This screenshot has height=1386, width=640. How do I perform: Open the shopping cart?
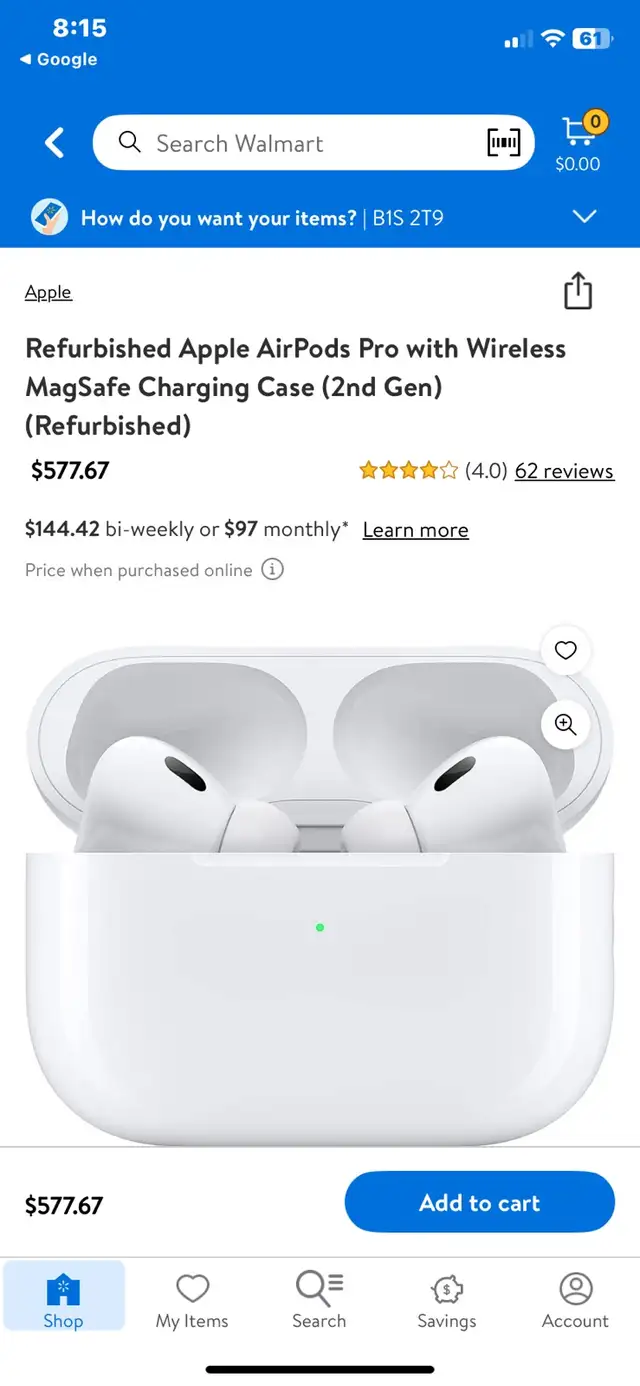(578, 143)
